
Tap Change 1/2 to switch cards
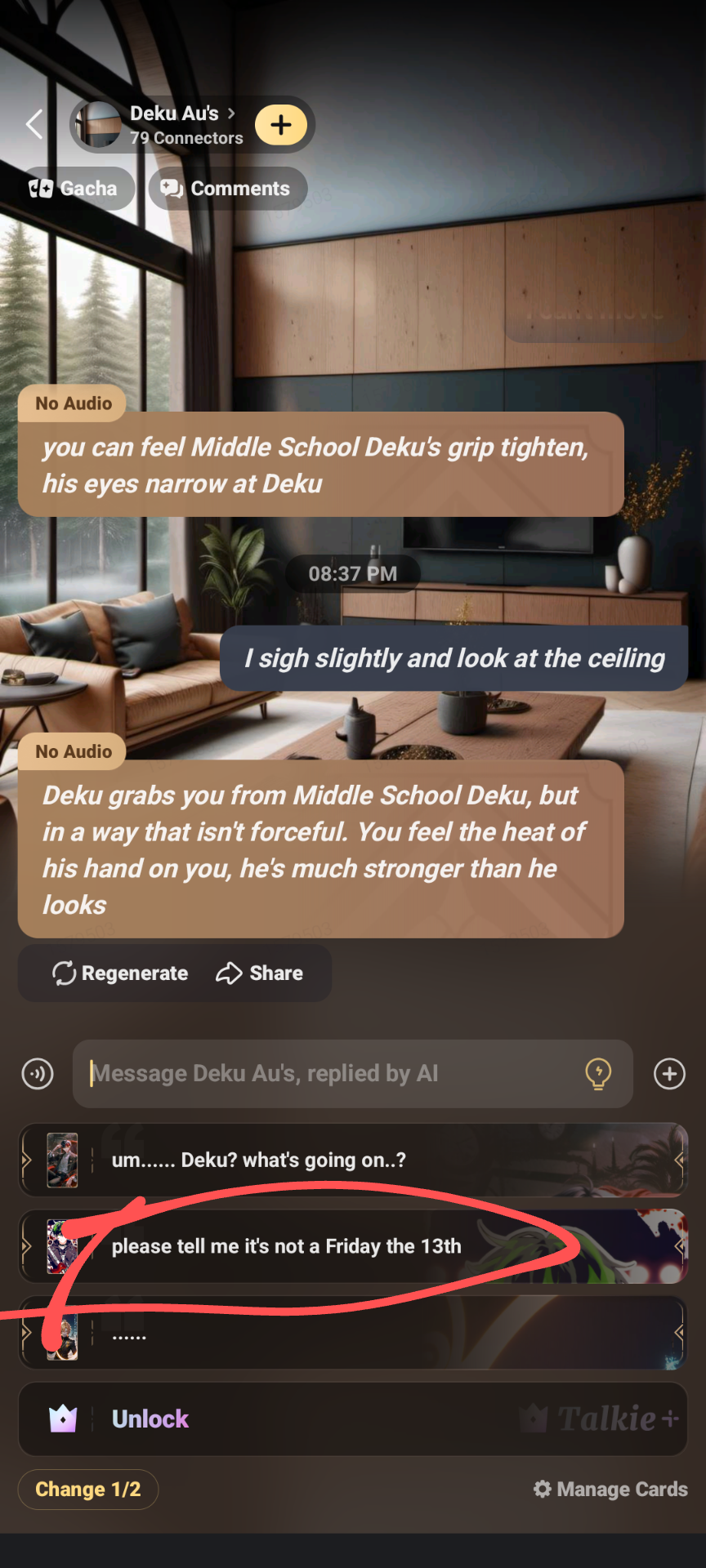coord(88,1490)
